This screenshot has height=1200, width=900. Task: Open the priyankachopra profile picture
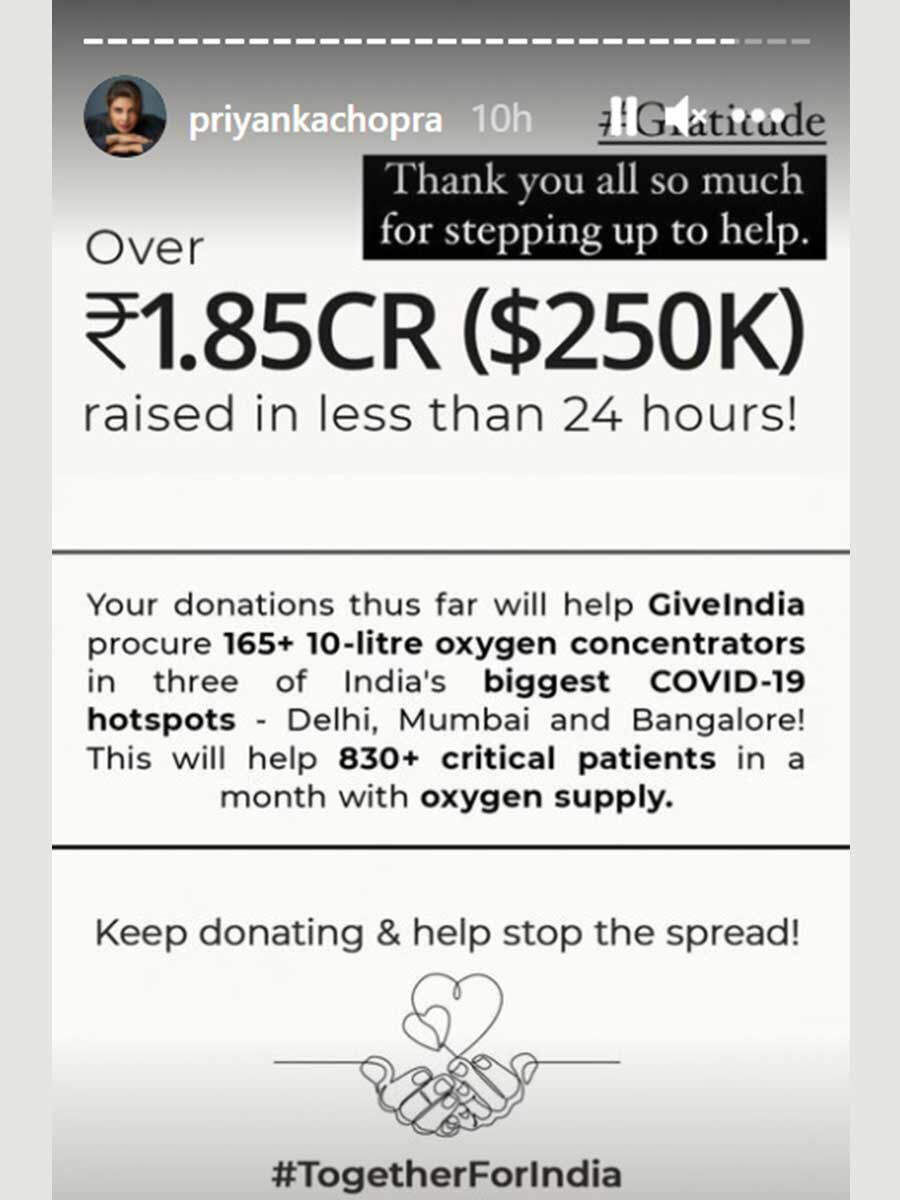pos(125,116)
